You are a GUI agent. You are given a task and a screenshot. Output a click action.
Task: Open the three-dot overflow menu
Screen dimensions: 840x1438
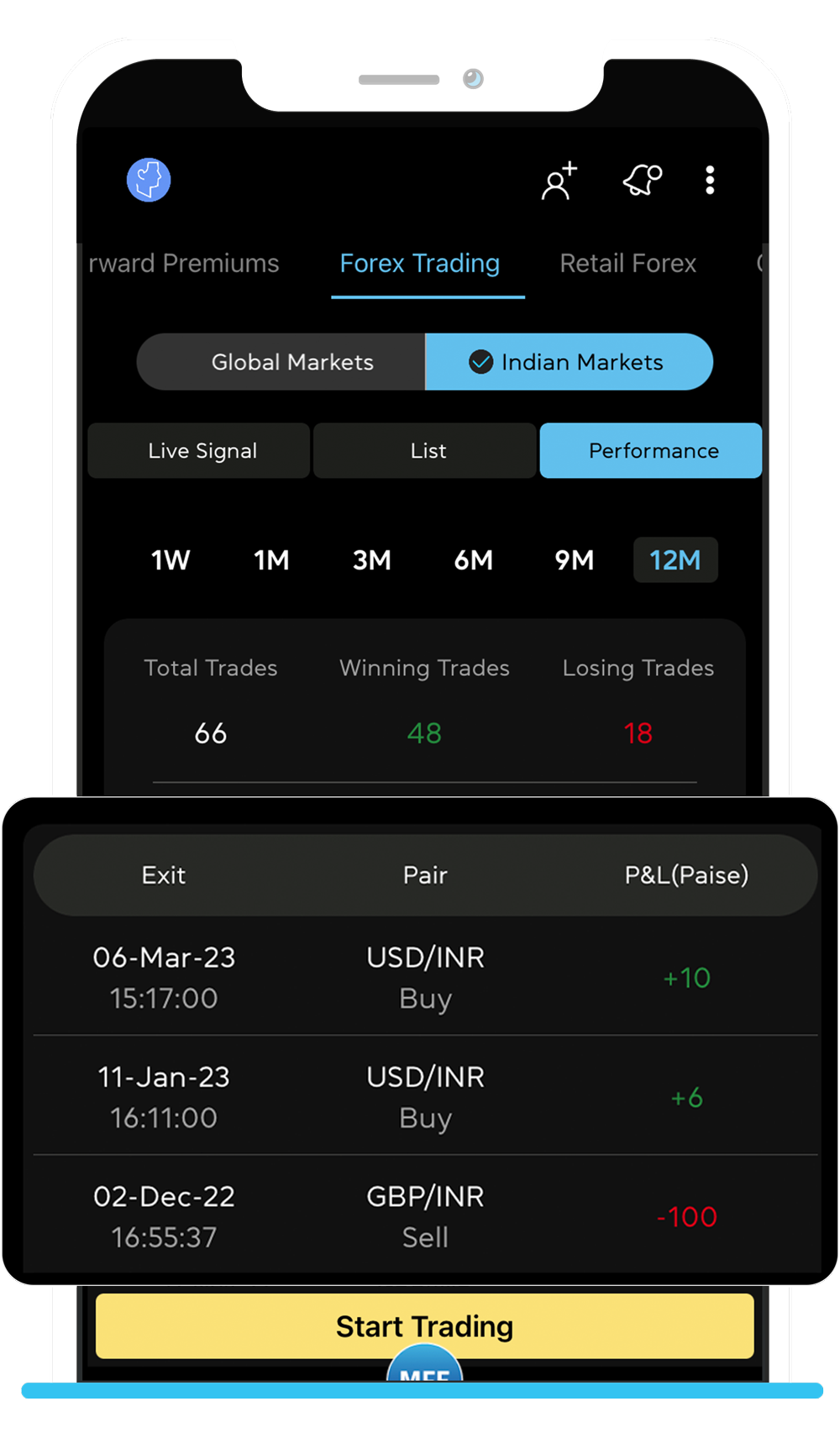(710, 180)
